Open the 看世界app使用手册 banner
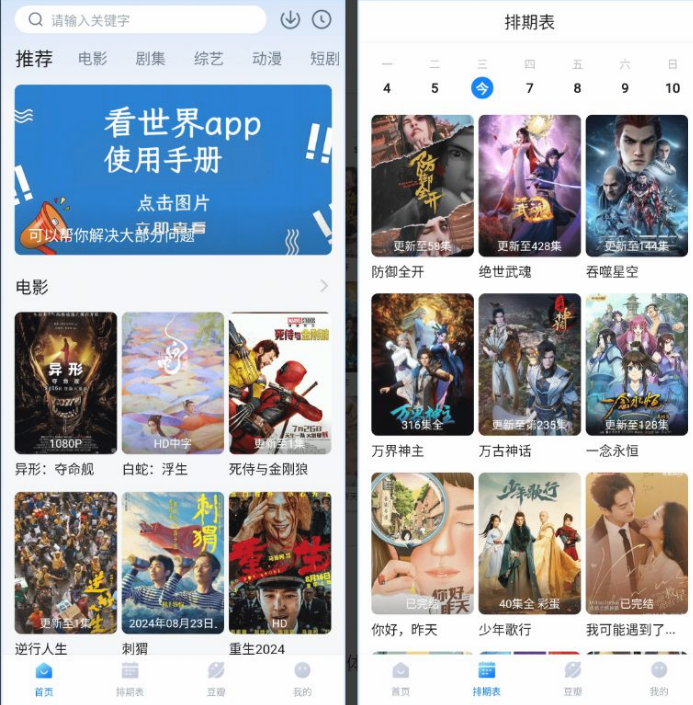 point(173,168)
